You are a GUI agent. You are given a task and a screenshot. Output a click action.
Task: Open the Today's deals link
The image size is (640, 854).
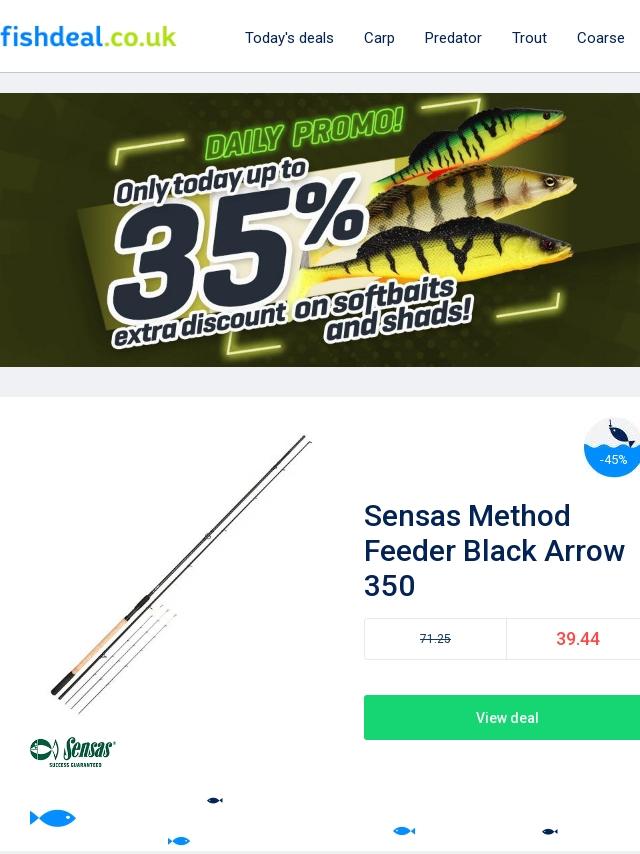click(x=289, y=38)
